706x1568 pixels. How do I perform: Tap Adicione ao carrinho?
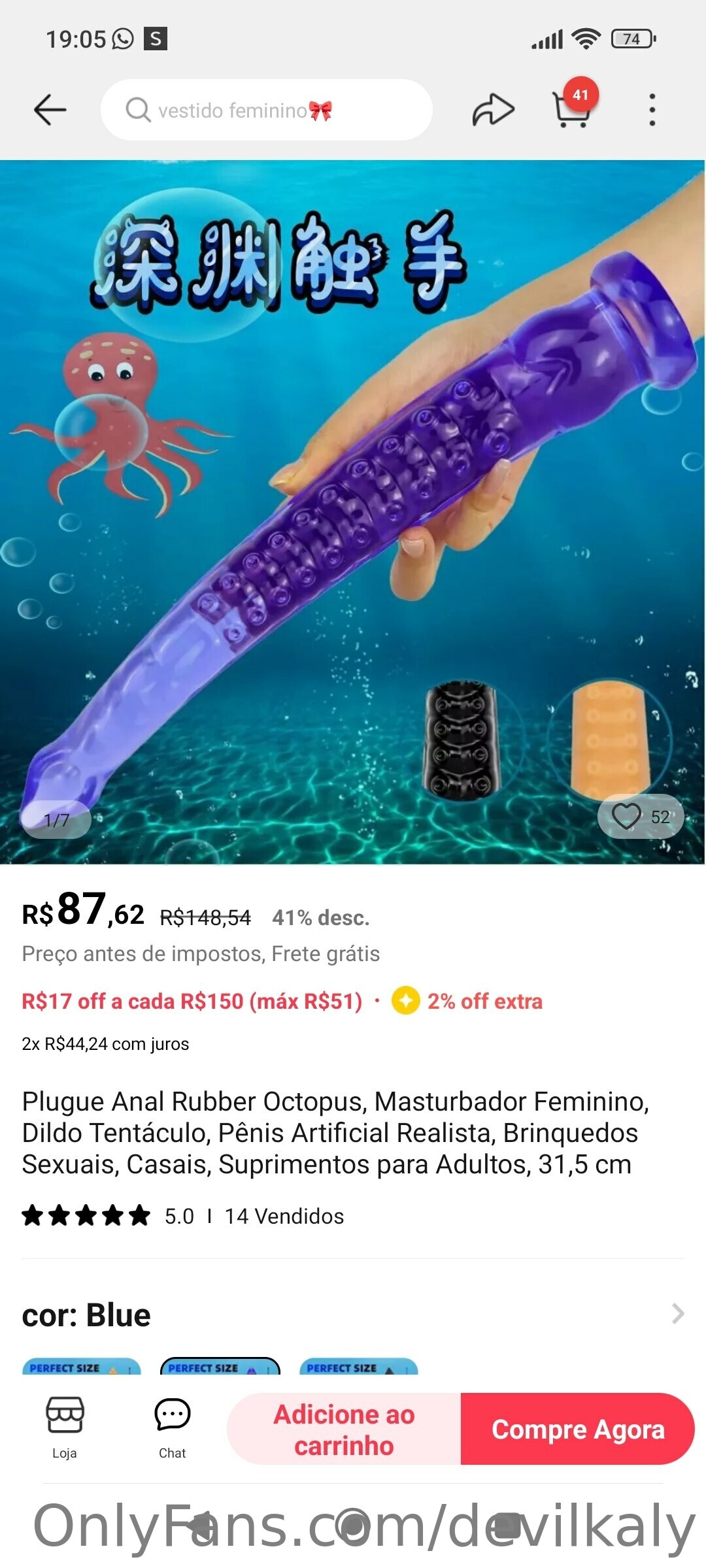(344, 1429)
